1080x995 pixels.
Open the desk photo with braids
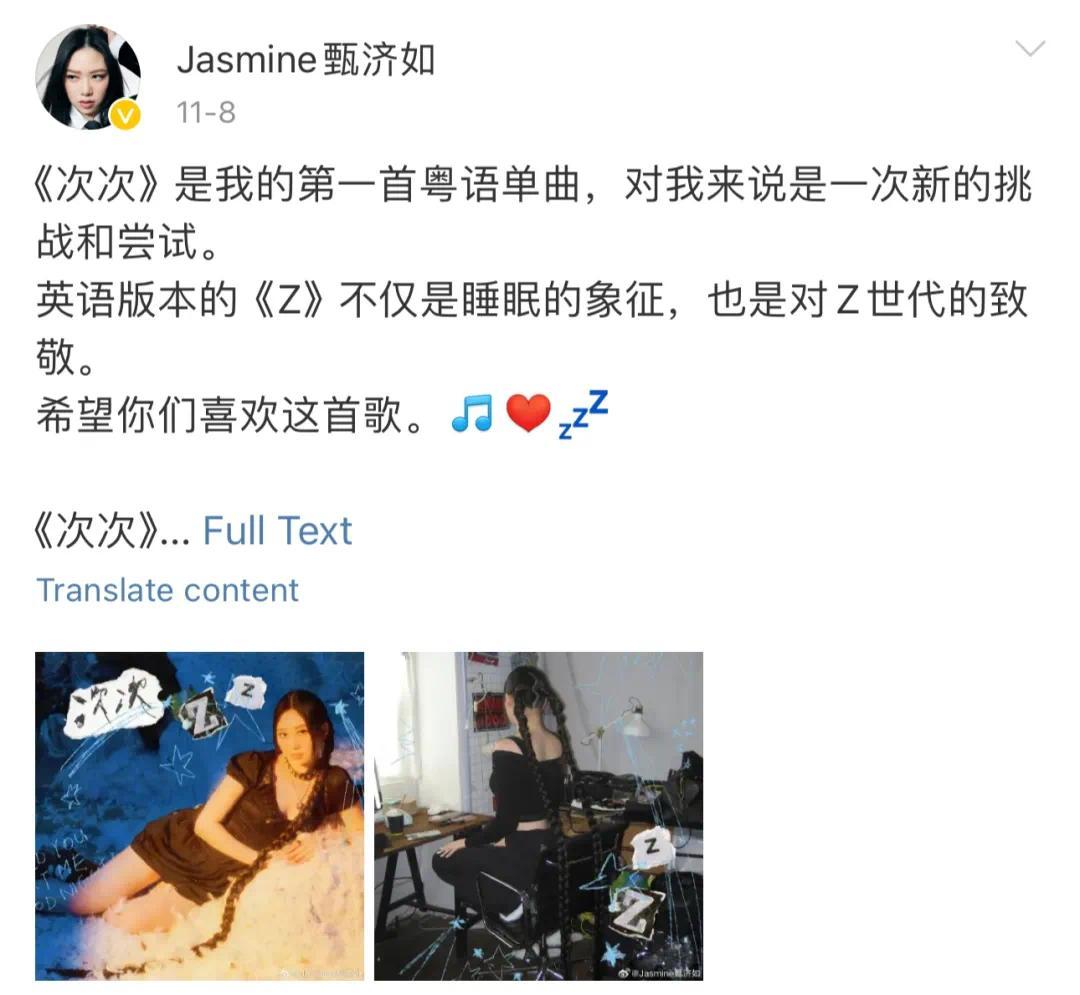pyautogui.click(x=538, y=815)
